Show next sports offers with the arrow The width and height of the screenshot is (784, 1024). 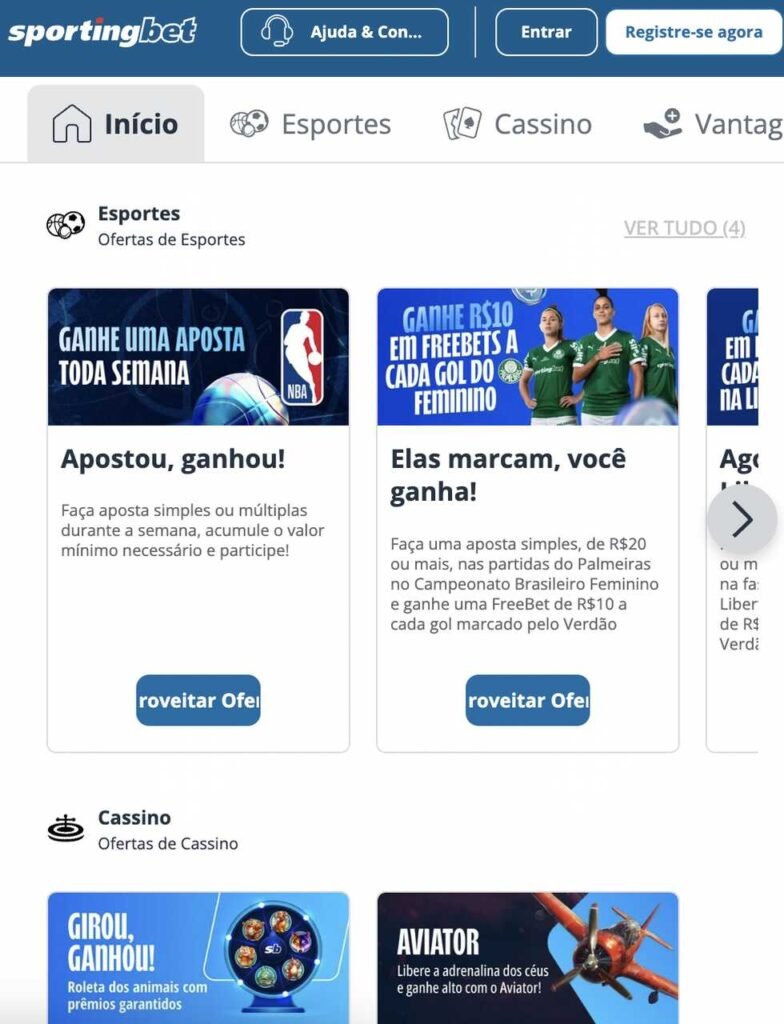[x=742, y=519]
